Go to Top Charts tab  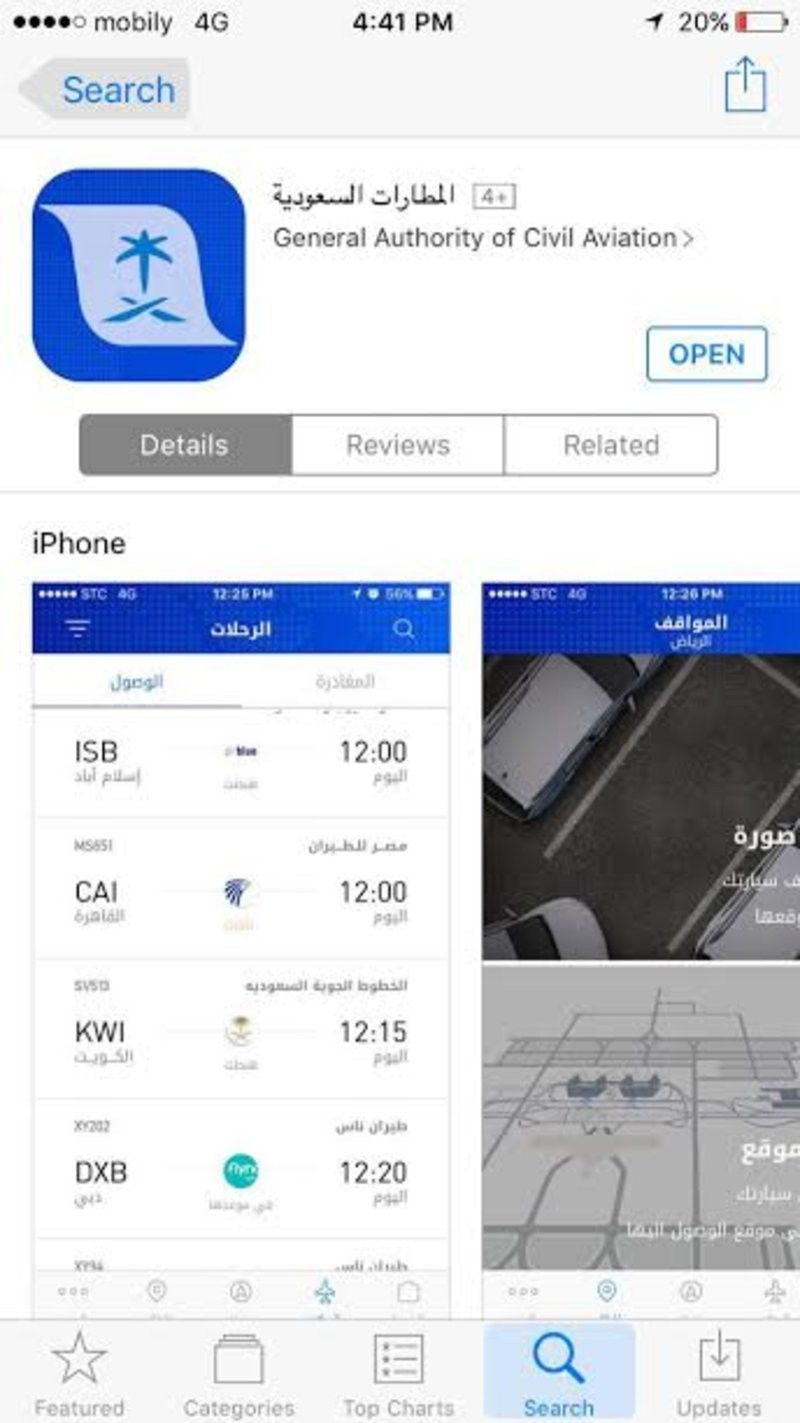(x=399, y=1373)
